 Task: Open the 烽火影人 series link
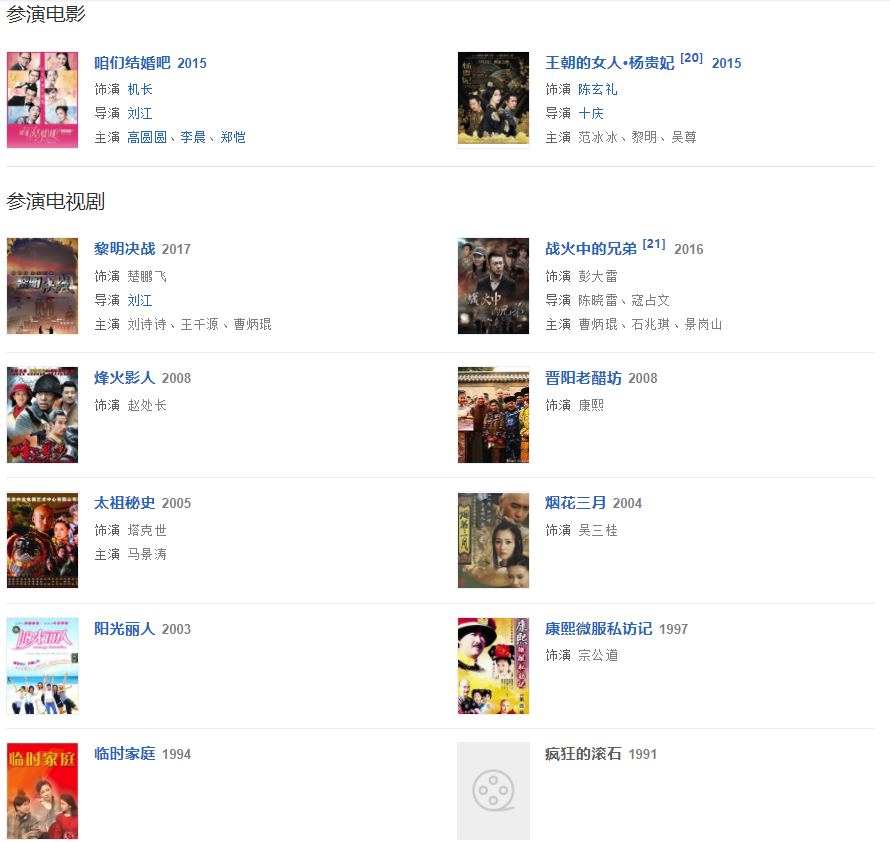click(124, 378)
